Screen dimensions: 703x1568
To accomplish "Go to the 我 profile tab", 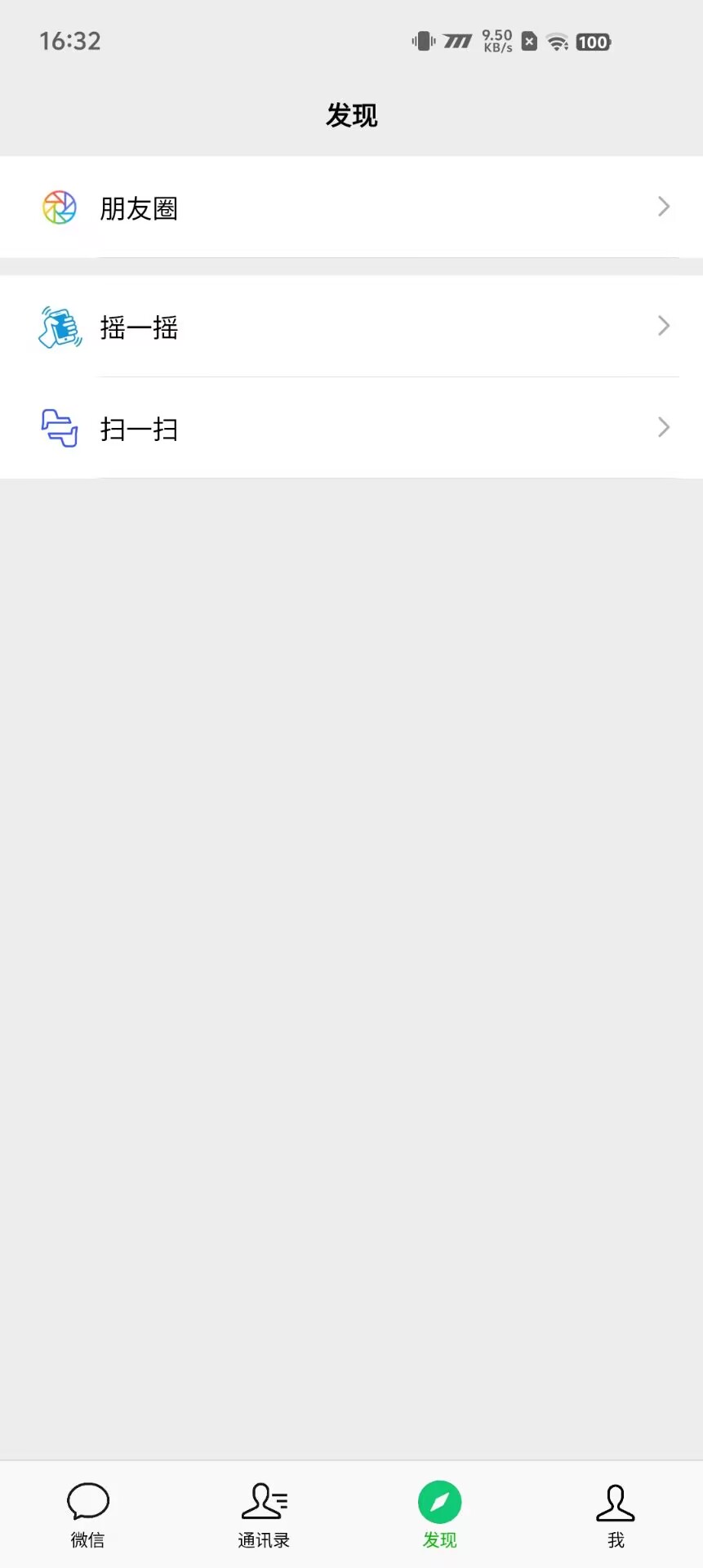I will click(616, 1515).
